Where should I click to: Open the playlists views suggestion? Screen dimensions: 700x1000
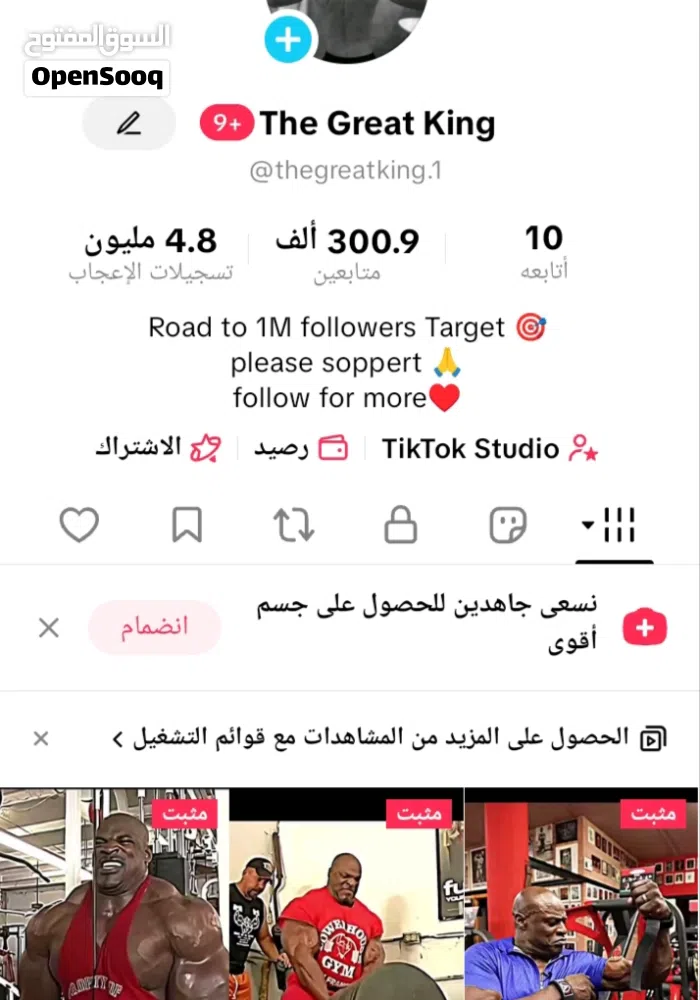(x=390, y=739)
